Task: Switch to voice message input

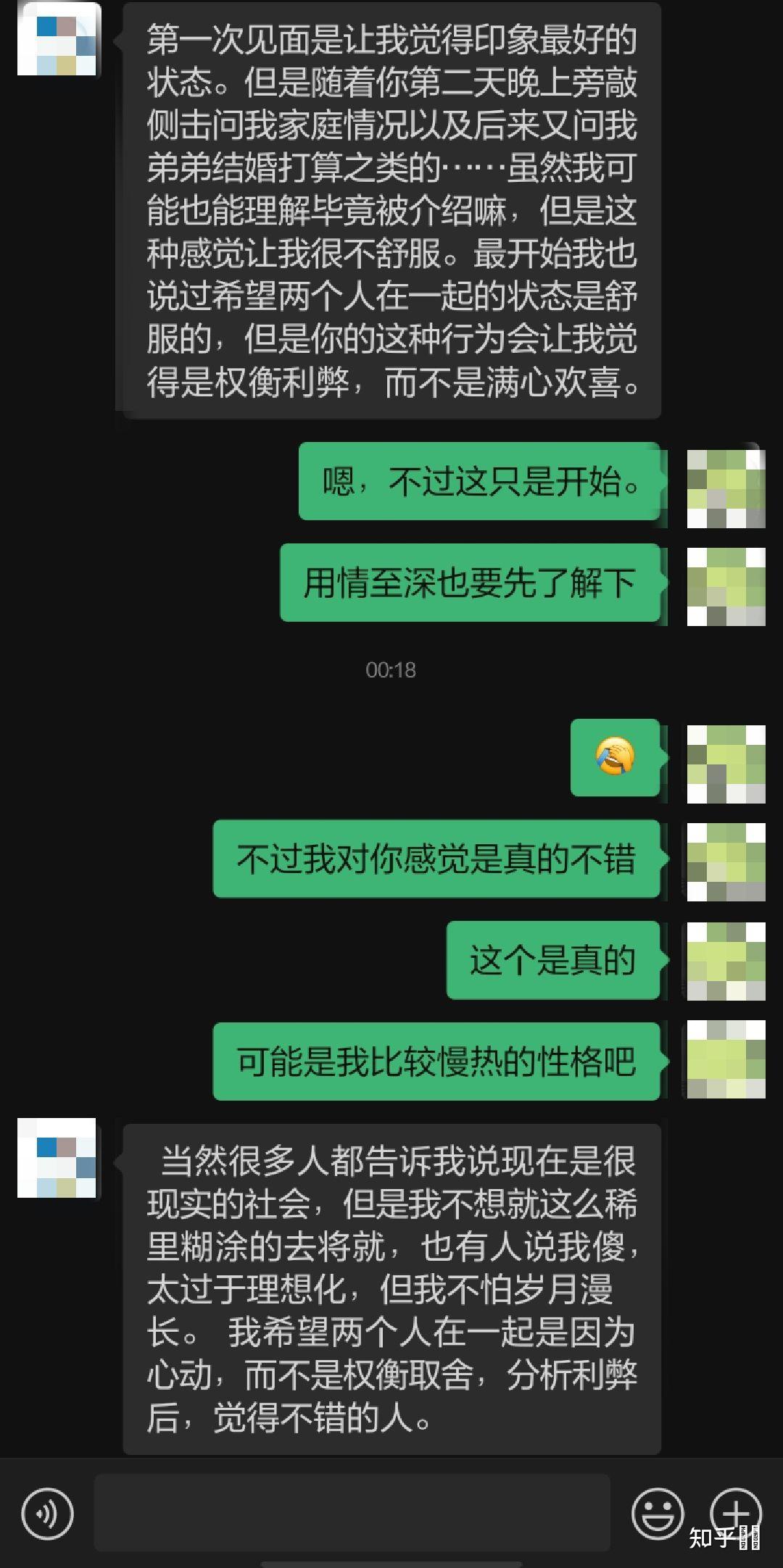Action: 48,1514
